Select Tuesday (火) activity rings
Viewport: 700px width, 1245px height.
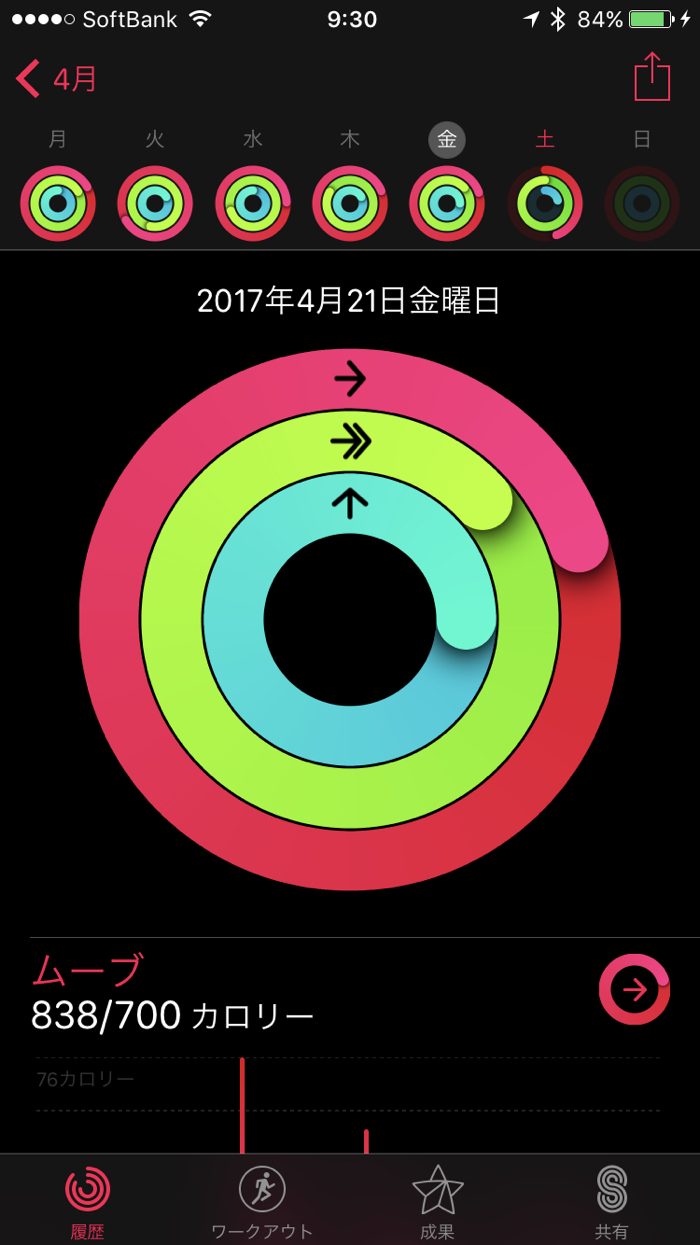(x=155, y=203)
